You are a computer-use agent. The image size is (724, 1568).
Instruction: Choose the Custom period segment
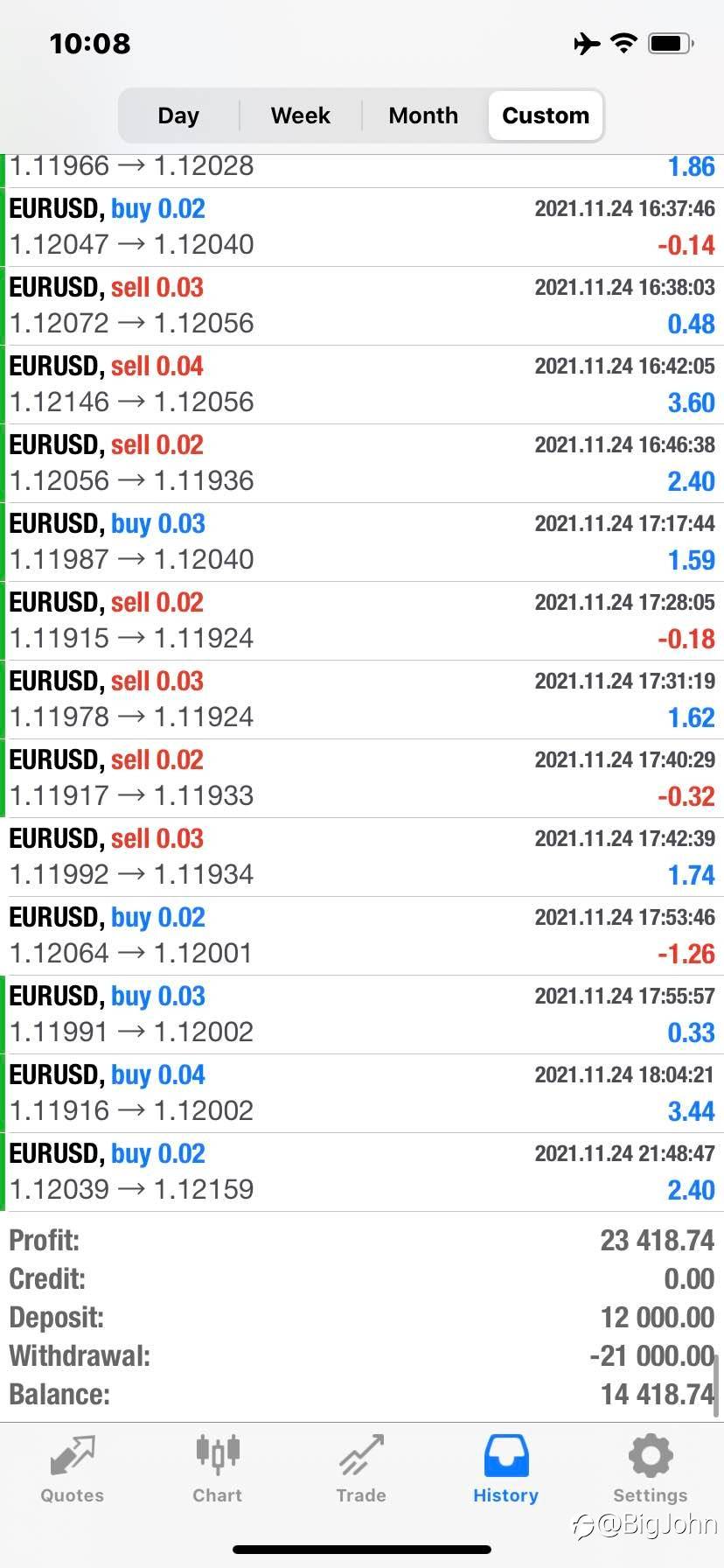(x=546, y=115)
